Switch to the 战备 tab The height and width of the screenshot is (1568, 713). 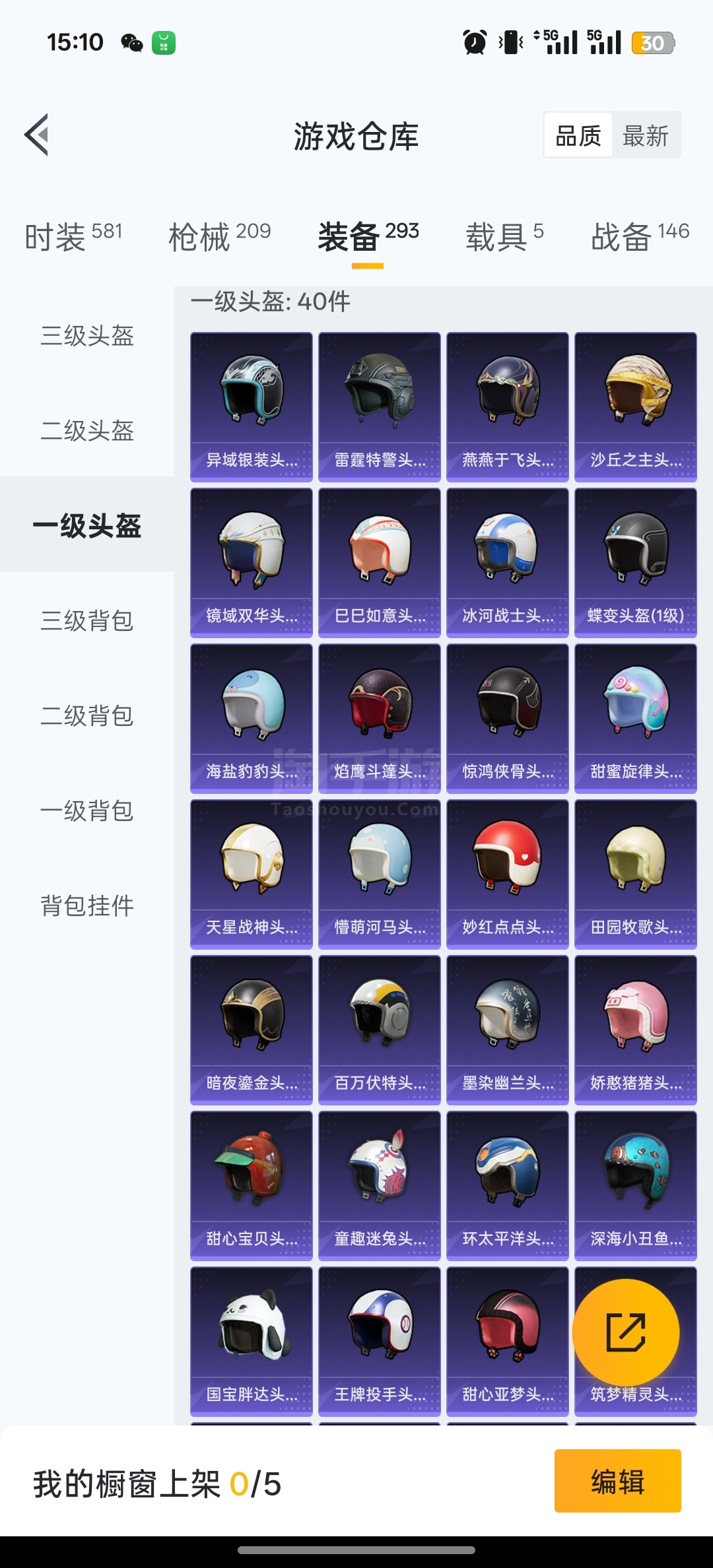[x=639, y=236]
